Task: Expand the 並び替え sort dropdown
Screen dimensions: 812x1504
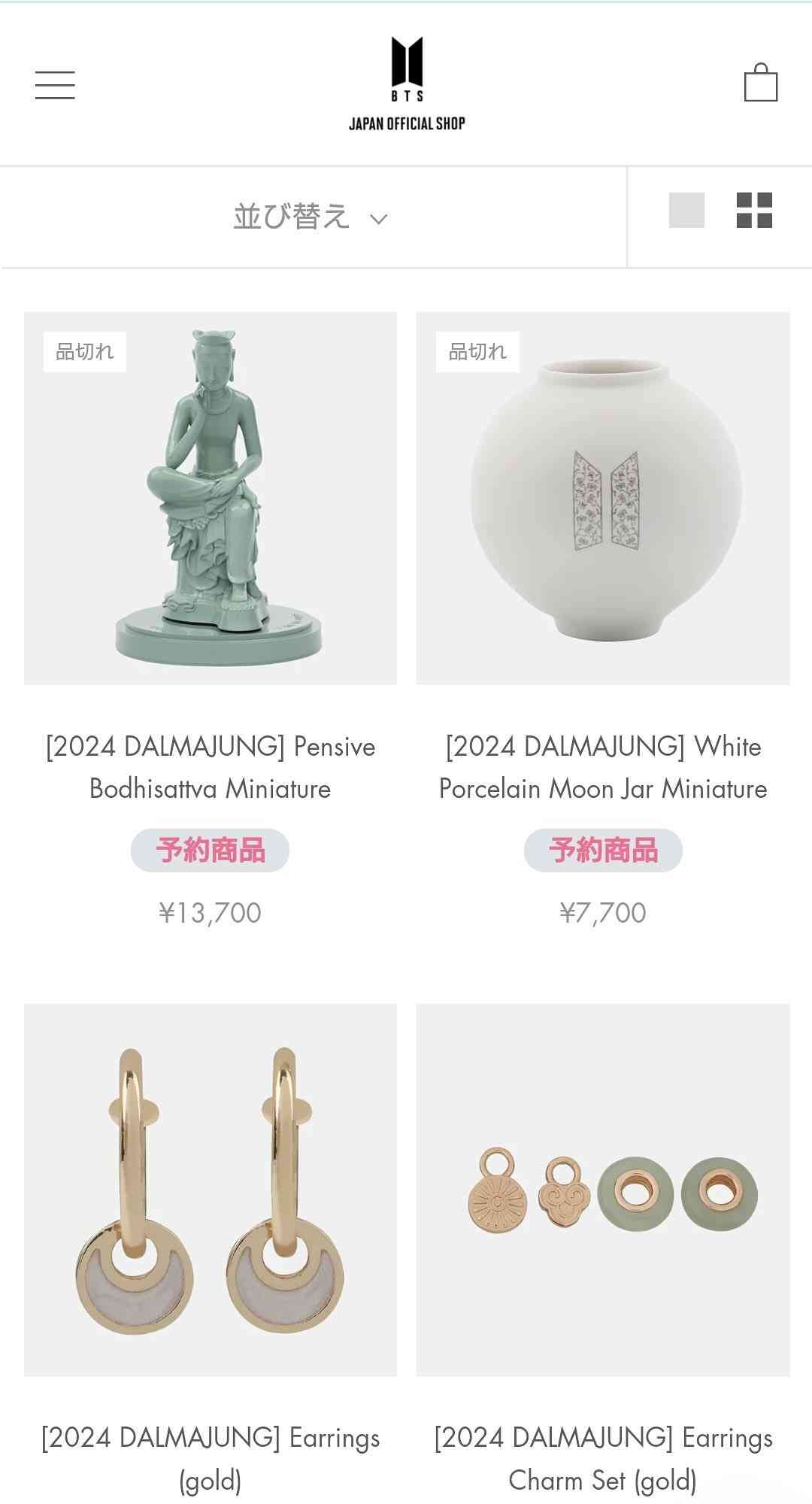Action: point(311,217)
